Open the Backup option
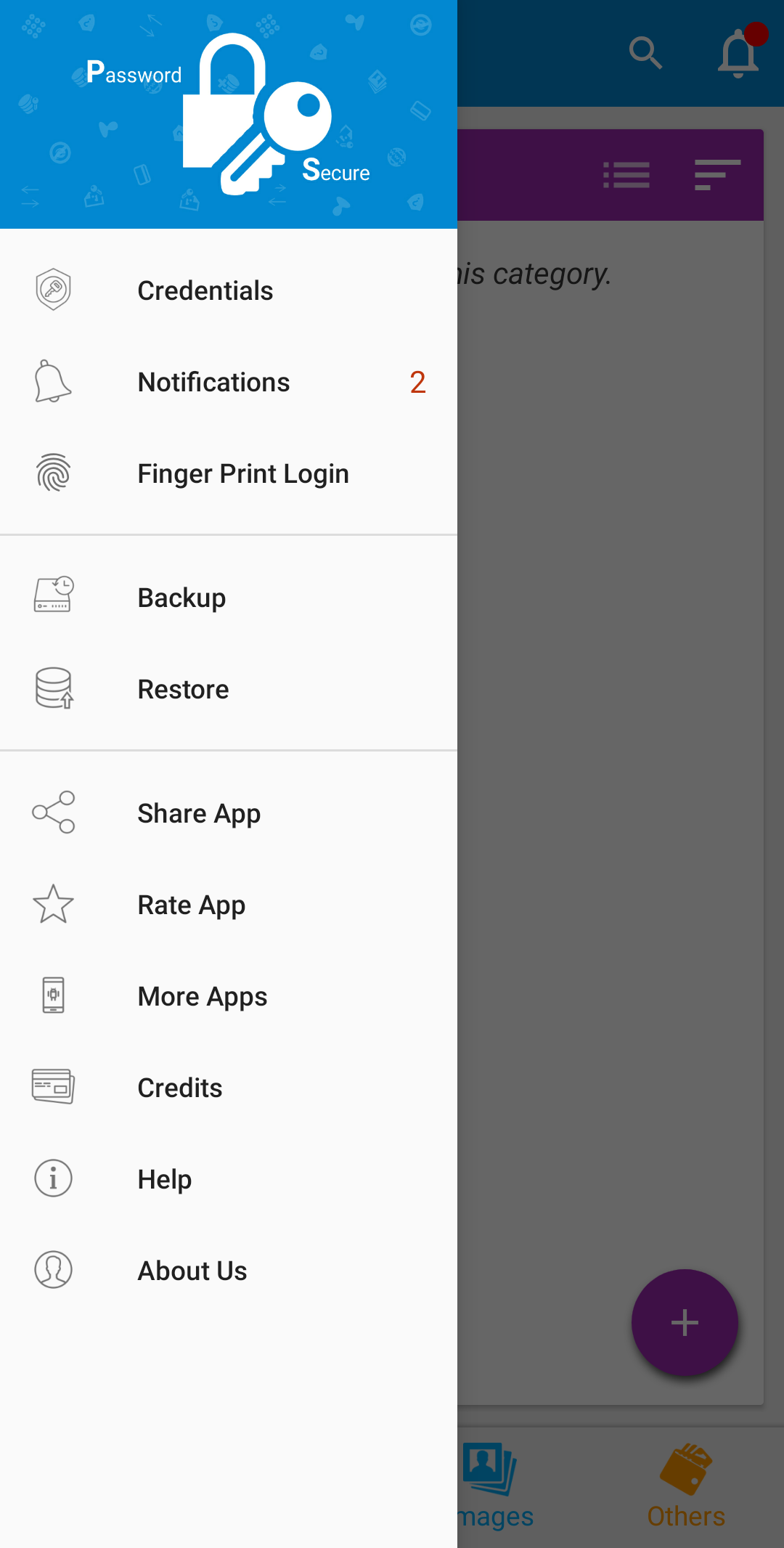This screenshot has height=1548, width=784. point(181,598)
